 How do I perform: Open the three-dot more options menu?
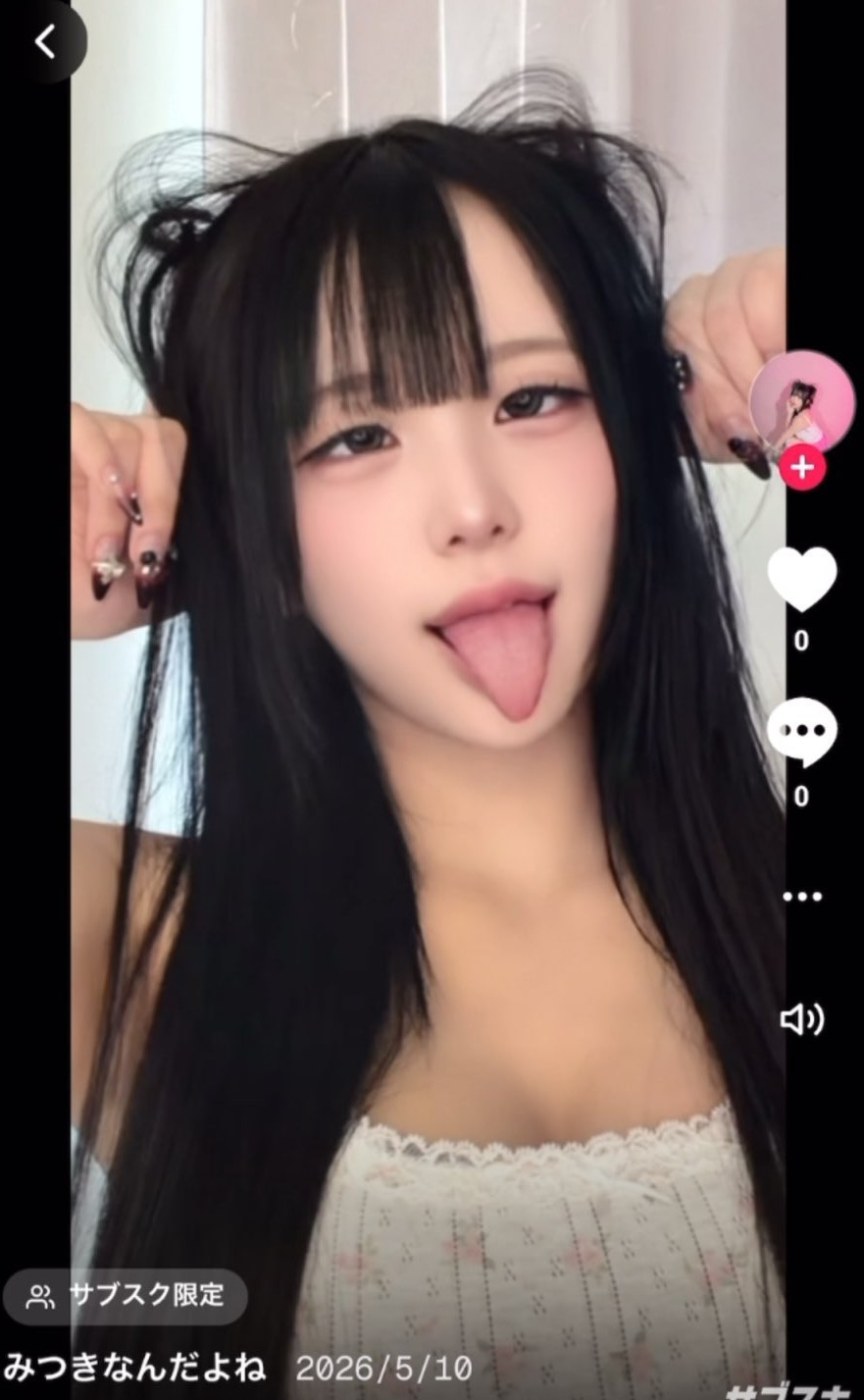tap(801, 897)
